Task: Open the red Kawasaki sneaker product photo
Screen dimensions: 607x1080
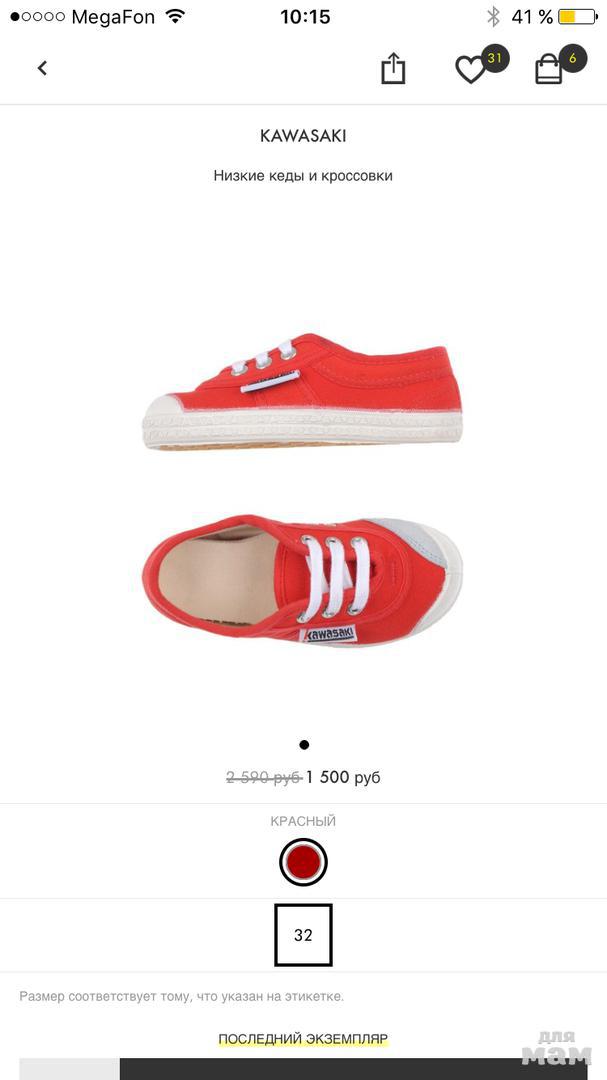Action: pos(303,490)
